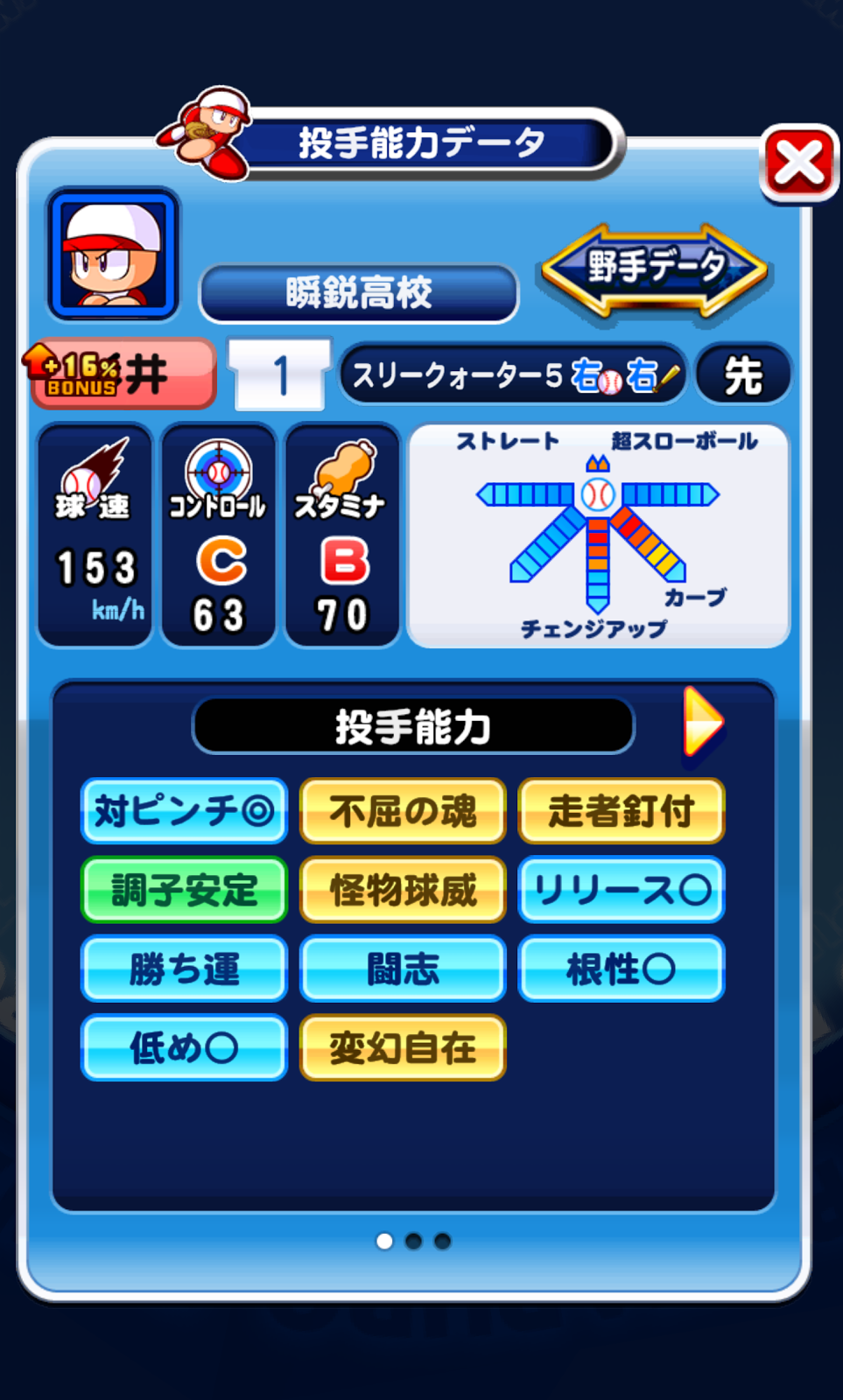
Task: Switch to 野手データ fielder data
Action: [655, 269]
